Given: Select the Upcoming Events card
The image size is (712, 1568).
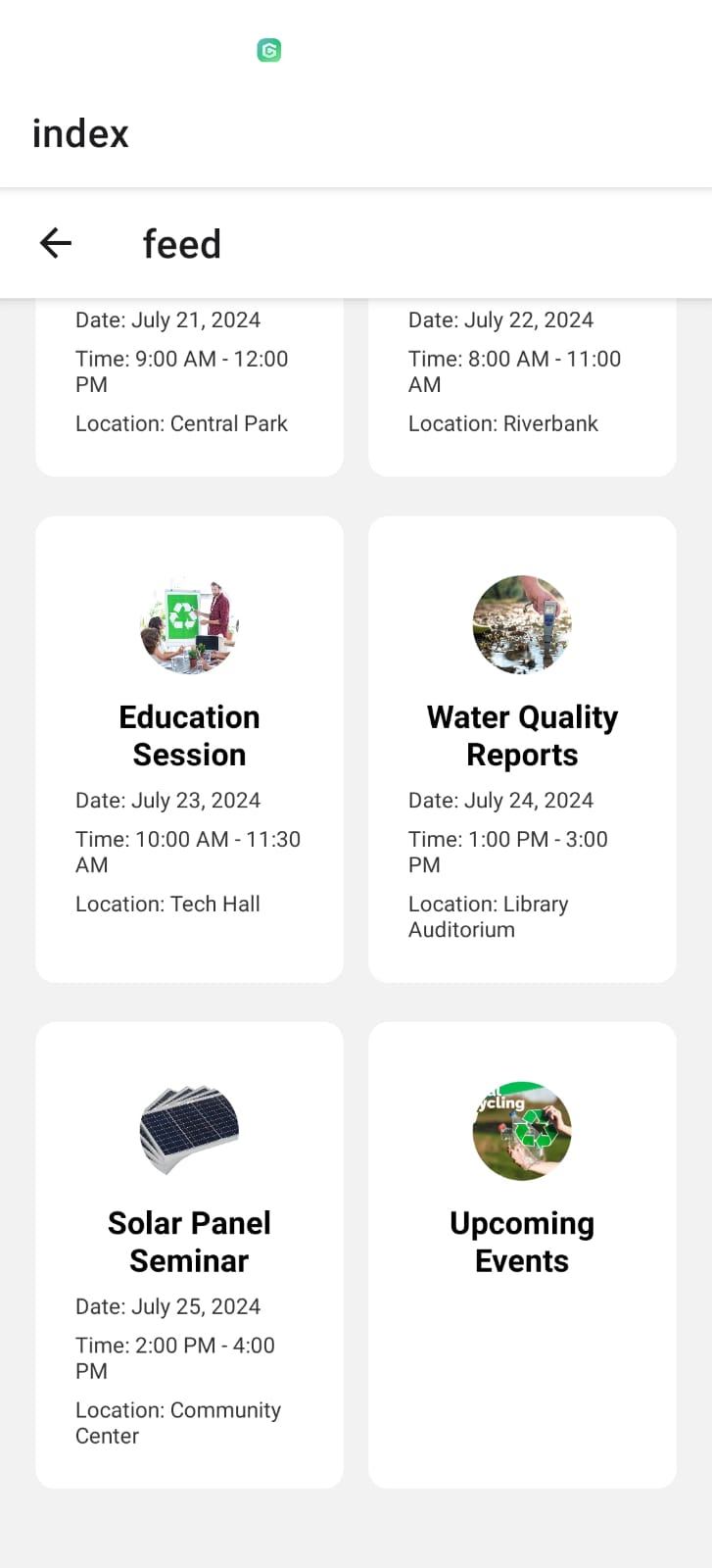Looking at the screenshot, I should [522, 1254].
